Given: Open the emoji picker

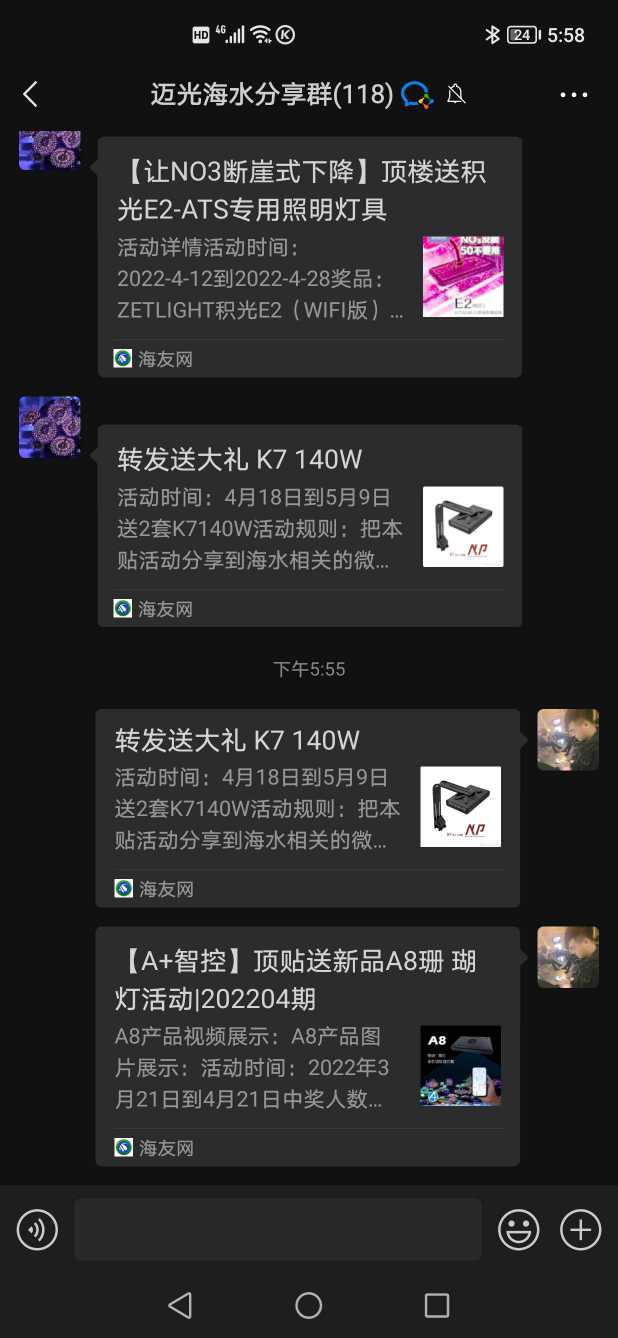Looking at the screenshot, I should [x=518, y=1229].
